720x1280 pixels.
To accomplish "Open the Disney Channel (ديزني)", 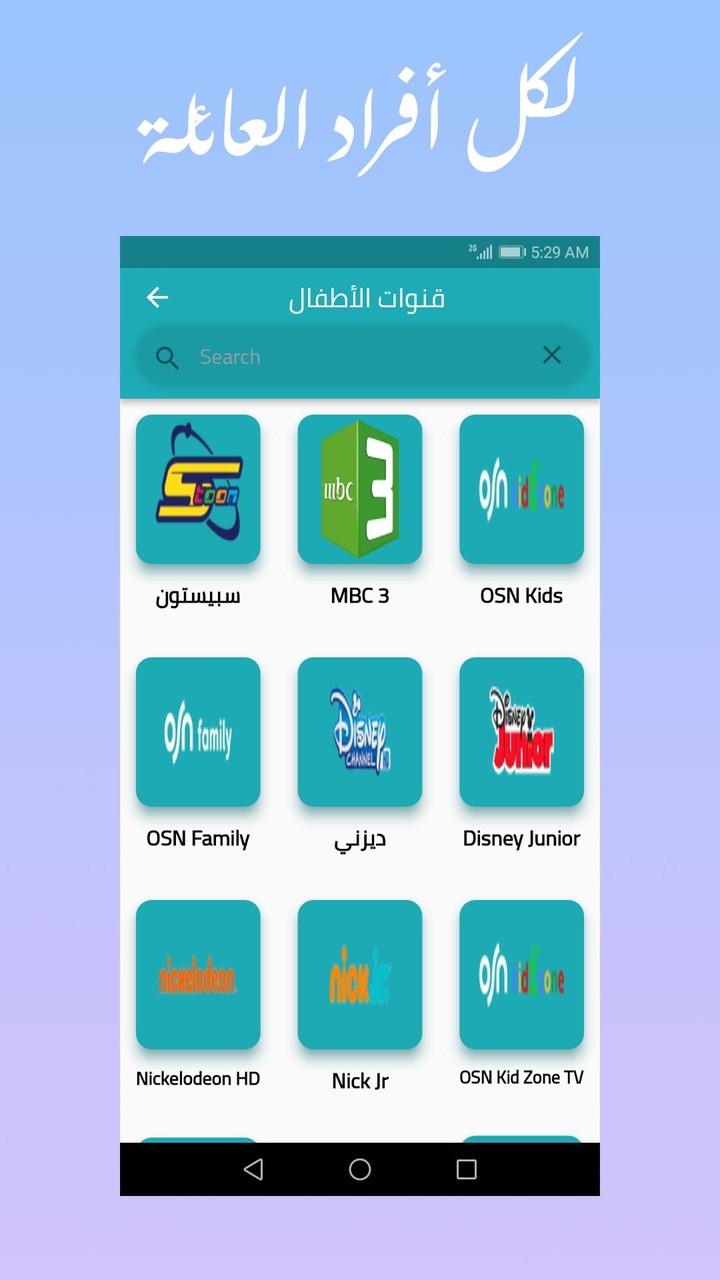I will (x=360, y=732).
